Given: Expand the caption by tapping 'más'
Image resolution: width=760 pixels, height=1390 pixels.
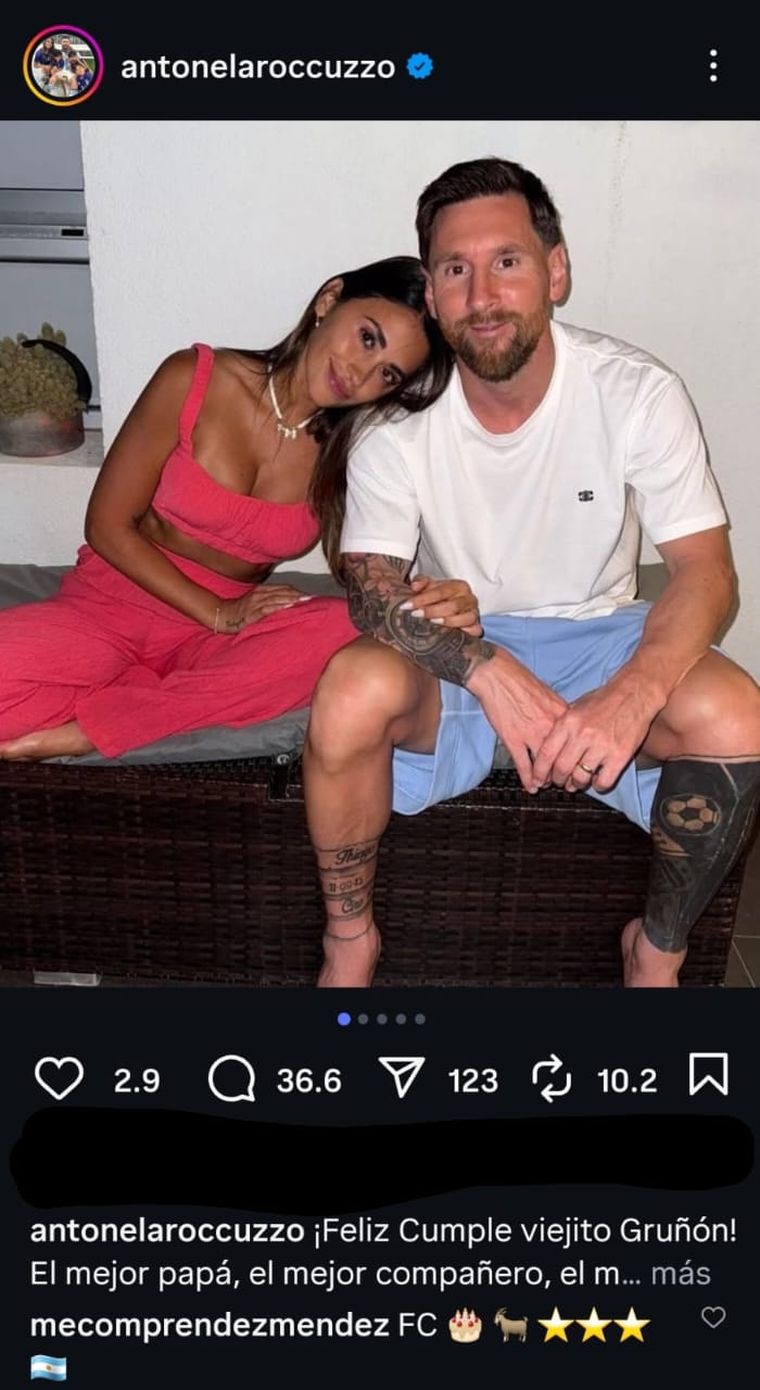Looking at the screenshot, I should [680, 1274].
